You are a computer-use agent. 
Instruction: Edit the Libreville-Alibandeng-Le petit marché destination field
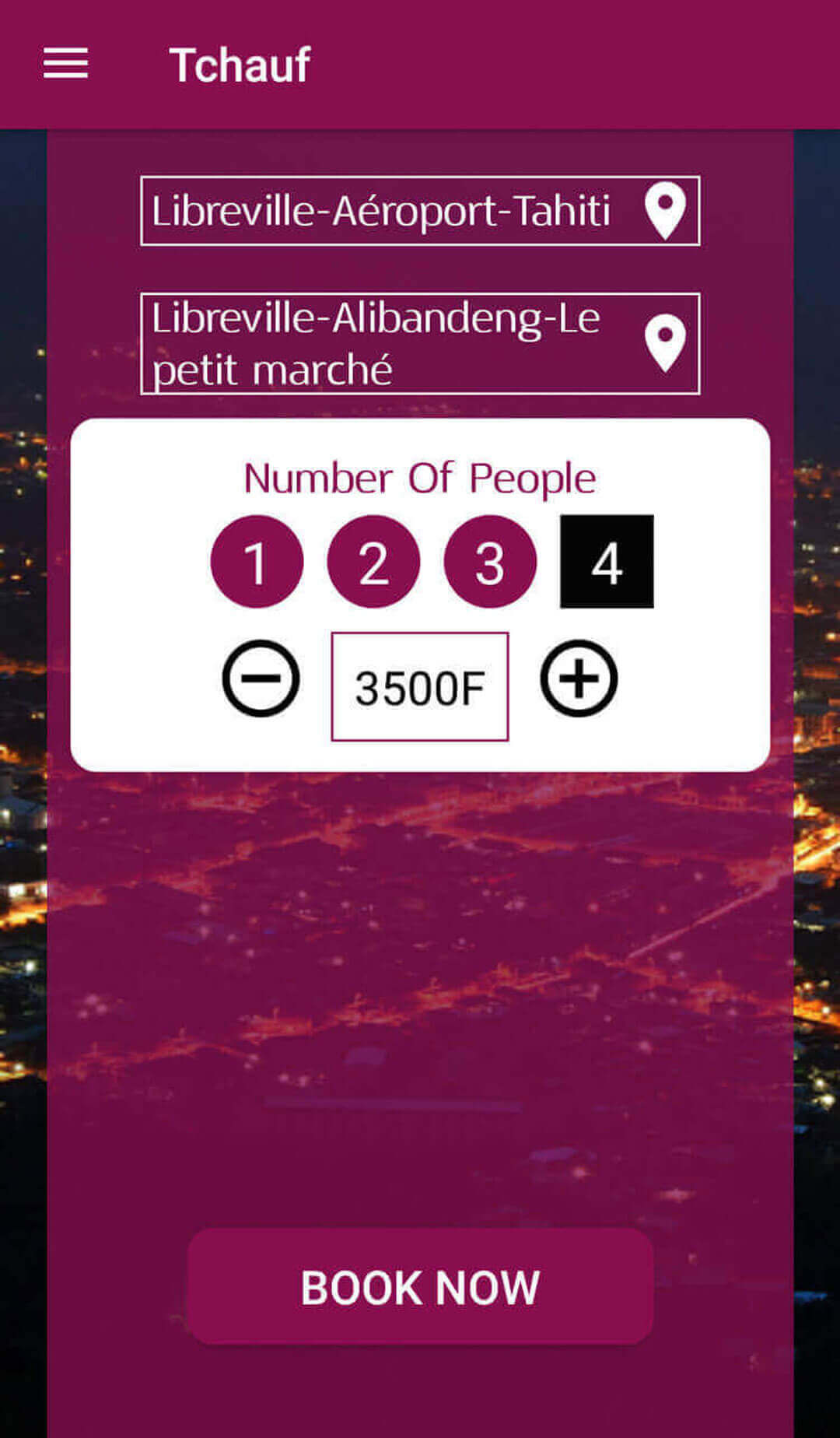pyautogui.click(x=381, y=343)
